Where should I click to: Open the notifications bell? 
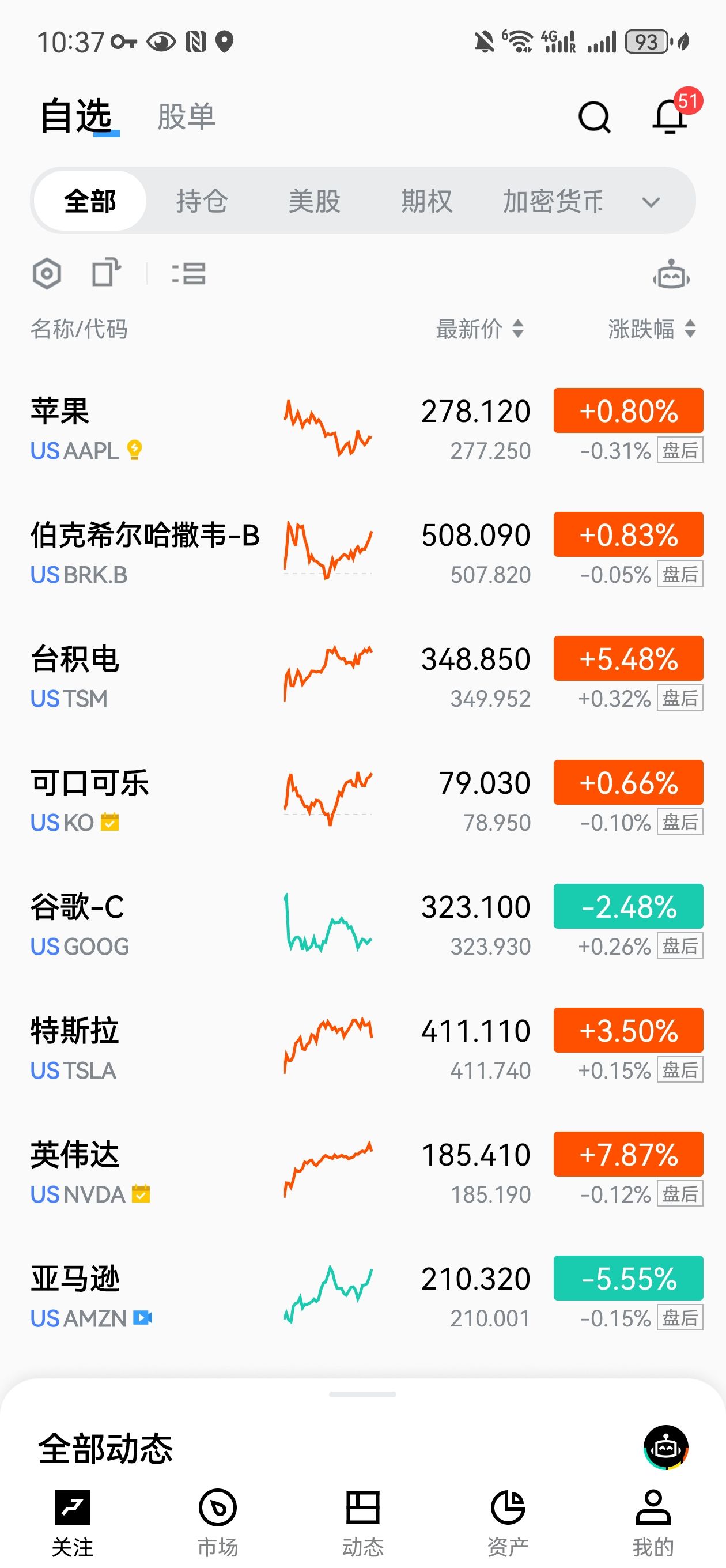pos(670,116)
